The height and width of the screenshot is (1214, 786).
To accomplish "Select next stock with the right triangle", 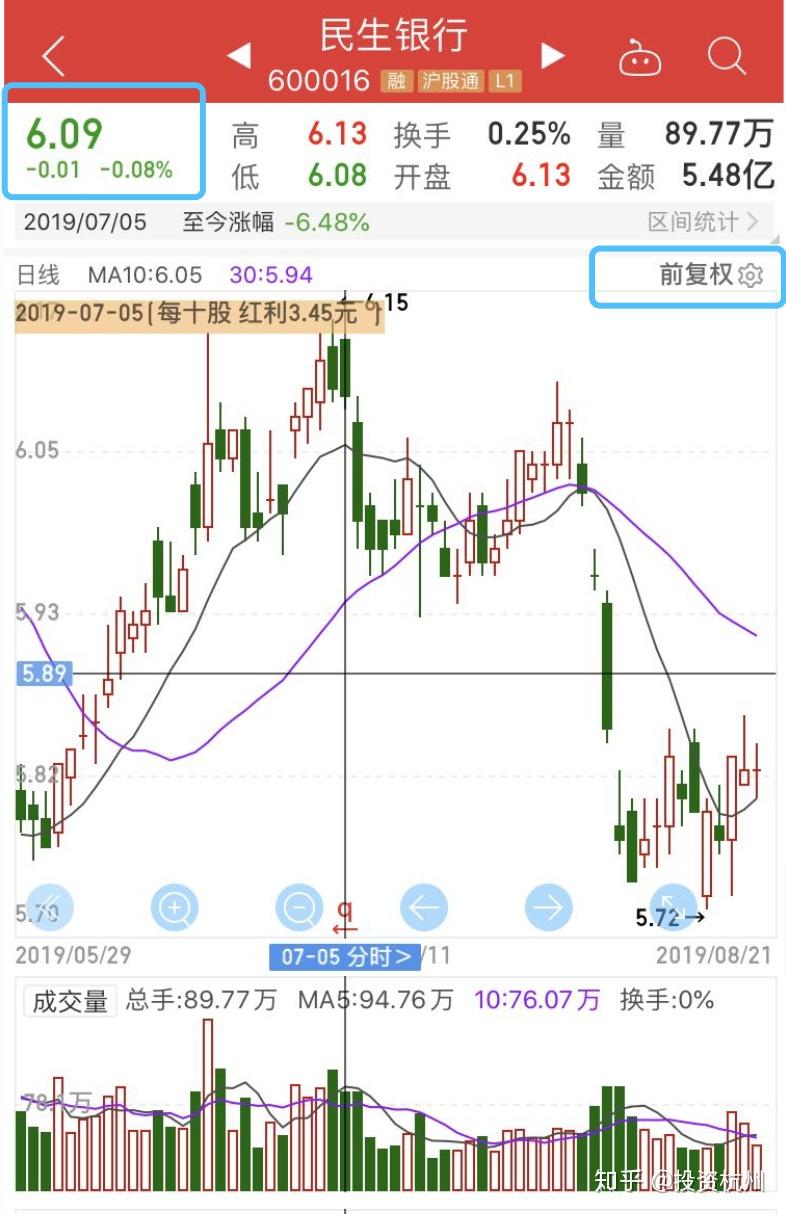I will (x=553, y=56).
